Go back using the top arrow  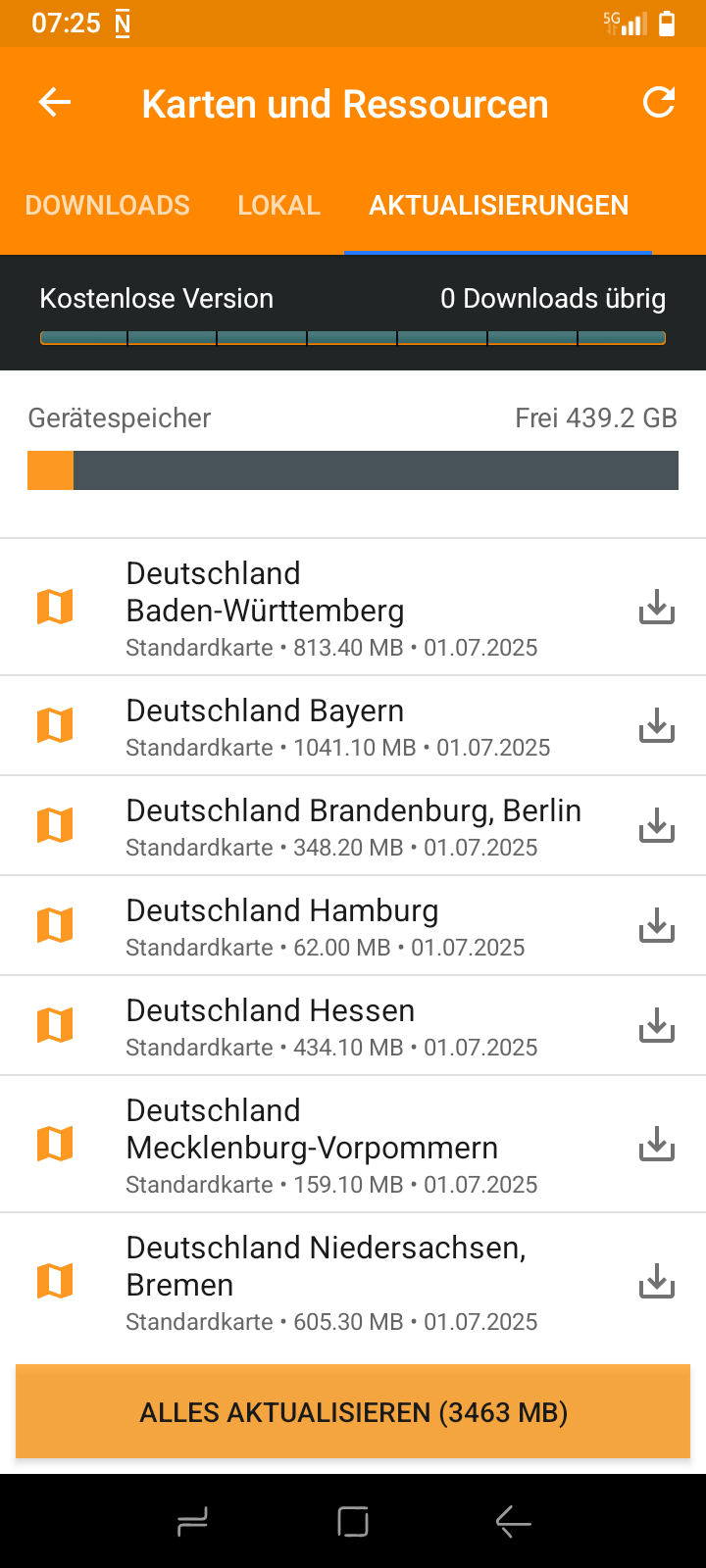[55, 103]
